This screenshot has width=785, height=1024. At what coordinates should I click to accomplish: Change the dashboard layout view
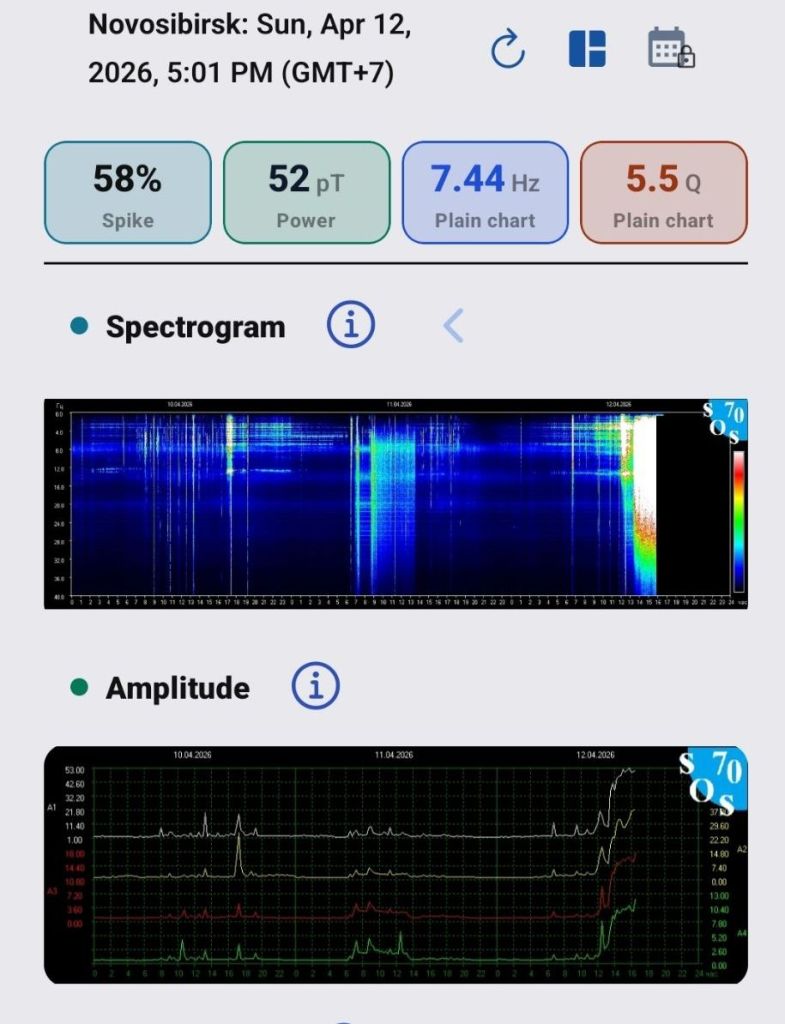tap(587, 49)
